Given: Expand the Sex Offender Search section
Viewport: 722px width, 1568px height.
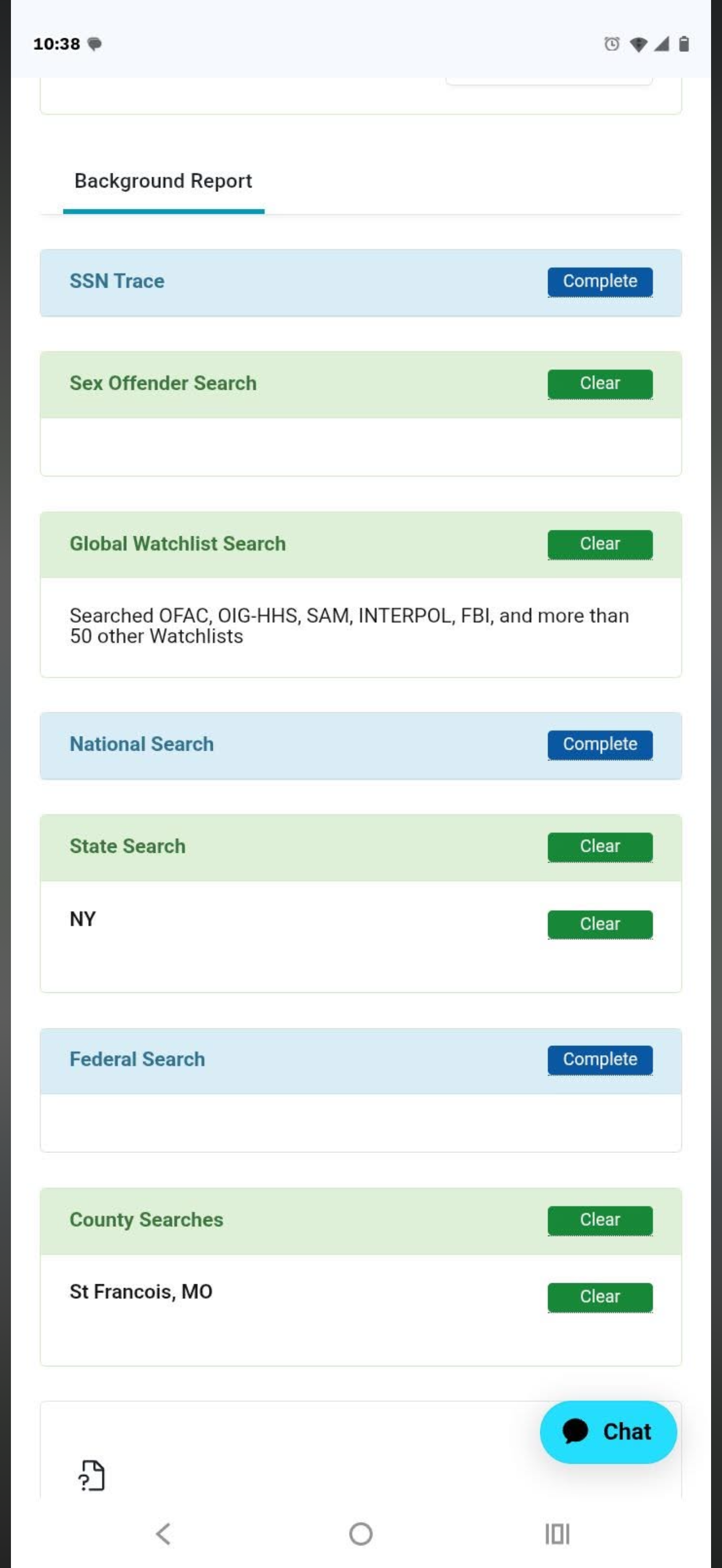Looking at the screenshot, I should coord(361,384).
